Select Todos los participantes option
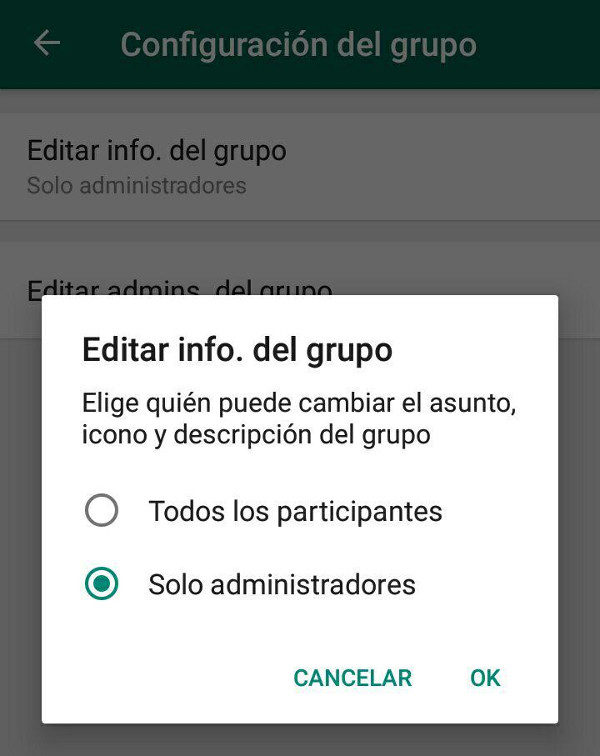Screen dimensions: 600x756 click(x=102, y=511)
